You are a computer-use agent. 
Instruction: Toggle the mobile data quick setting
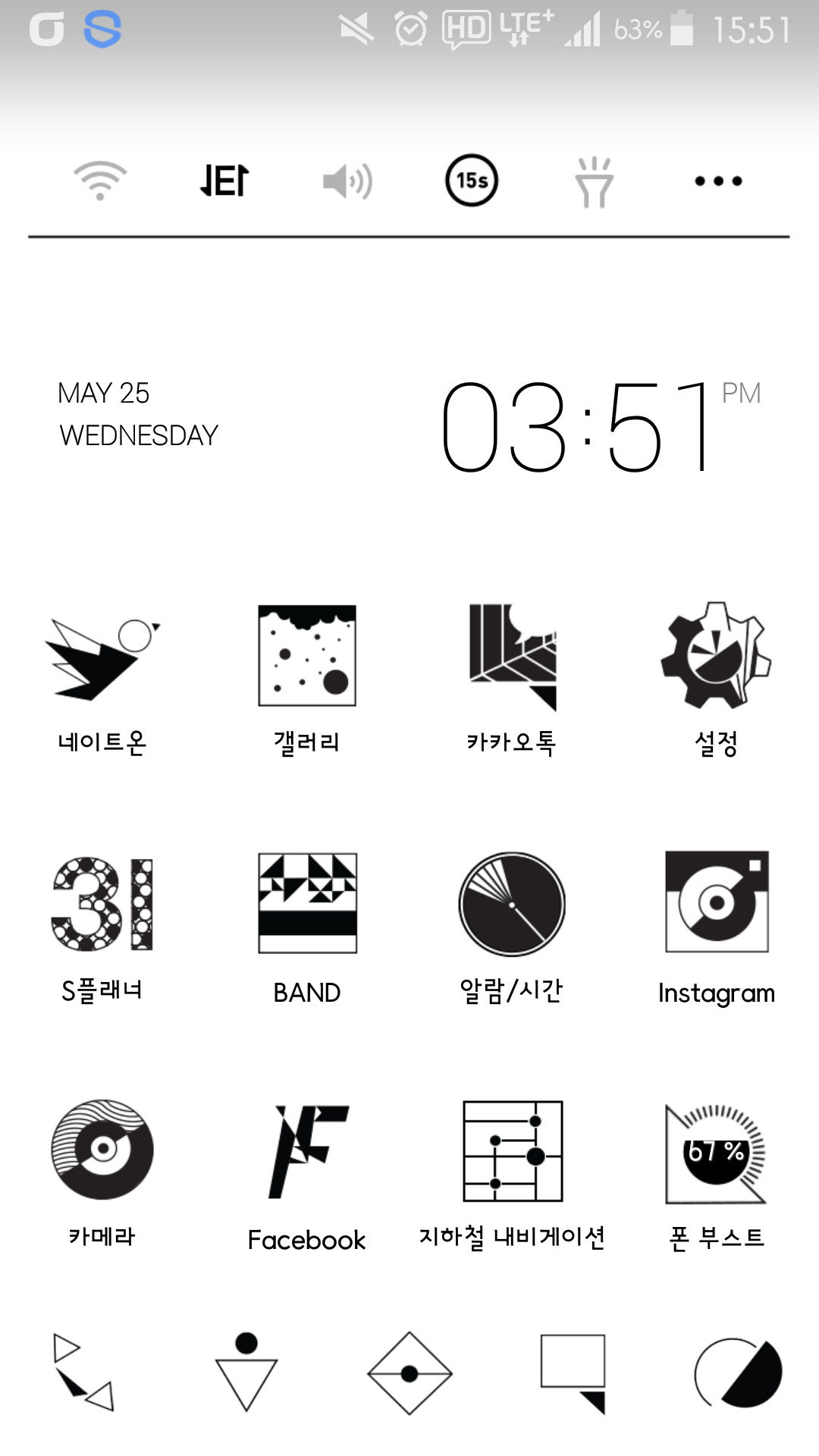(224, 180)
